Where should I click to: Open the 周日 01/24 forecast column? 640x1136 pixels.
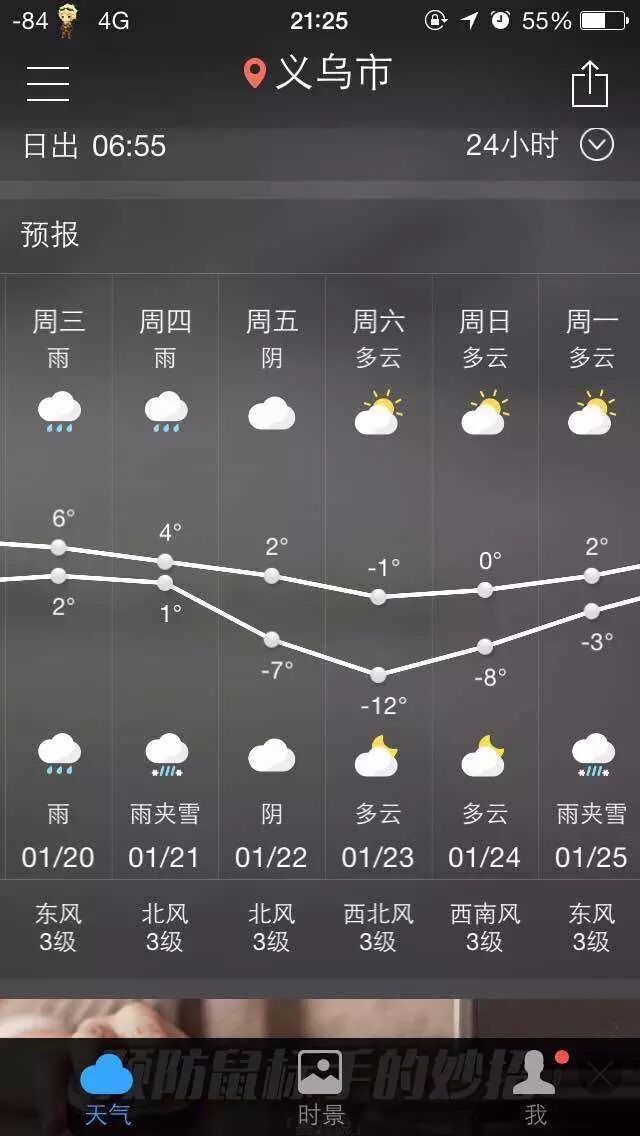(485, 576)
